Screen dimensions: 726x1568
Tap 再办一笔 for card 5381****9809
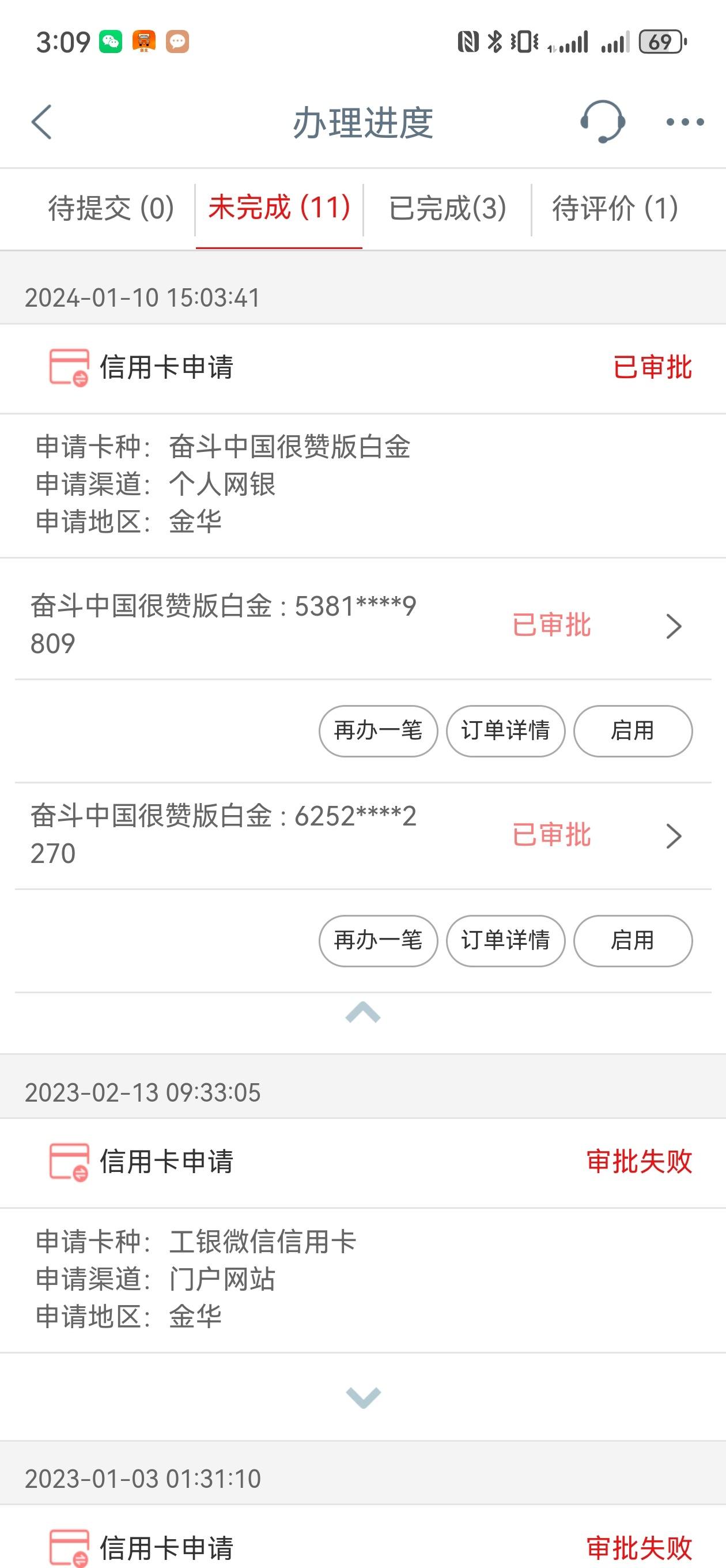379,731
